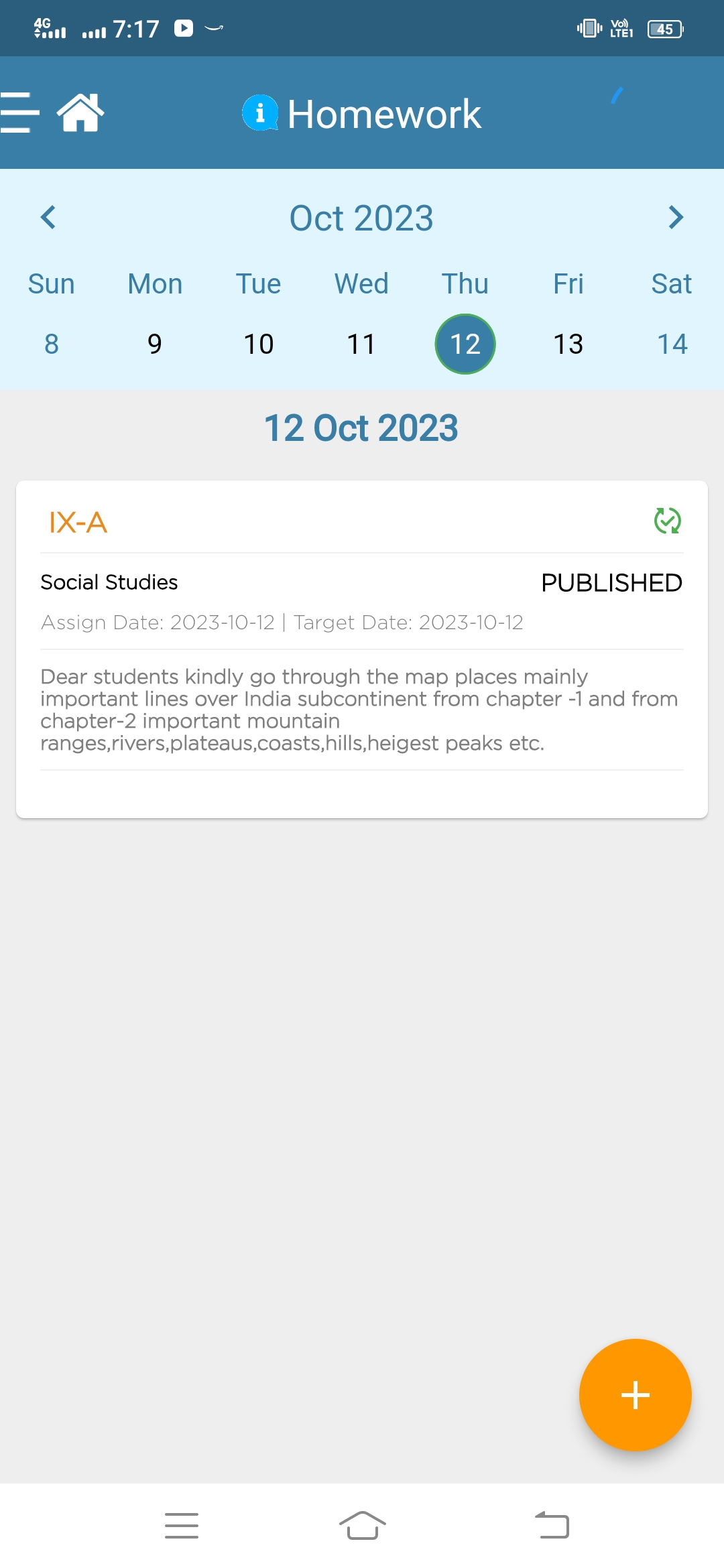Select Friday 13 in the calendar
This screenshot has height=1568, width=724.
[x=568, y=344]
